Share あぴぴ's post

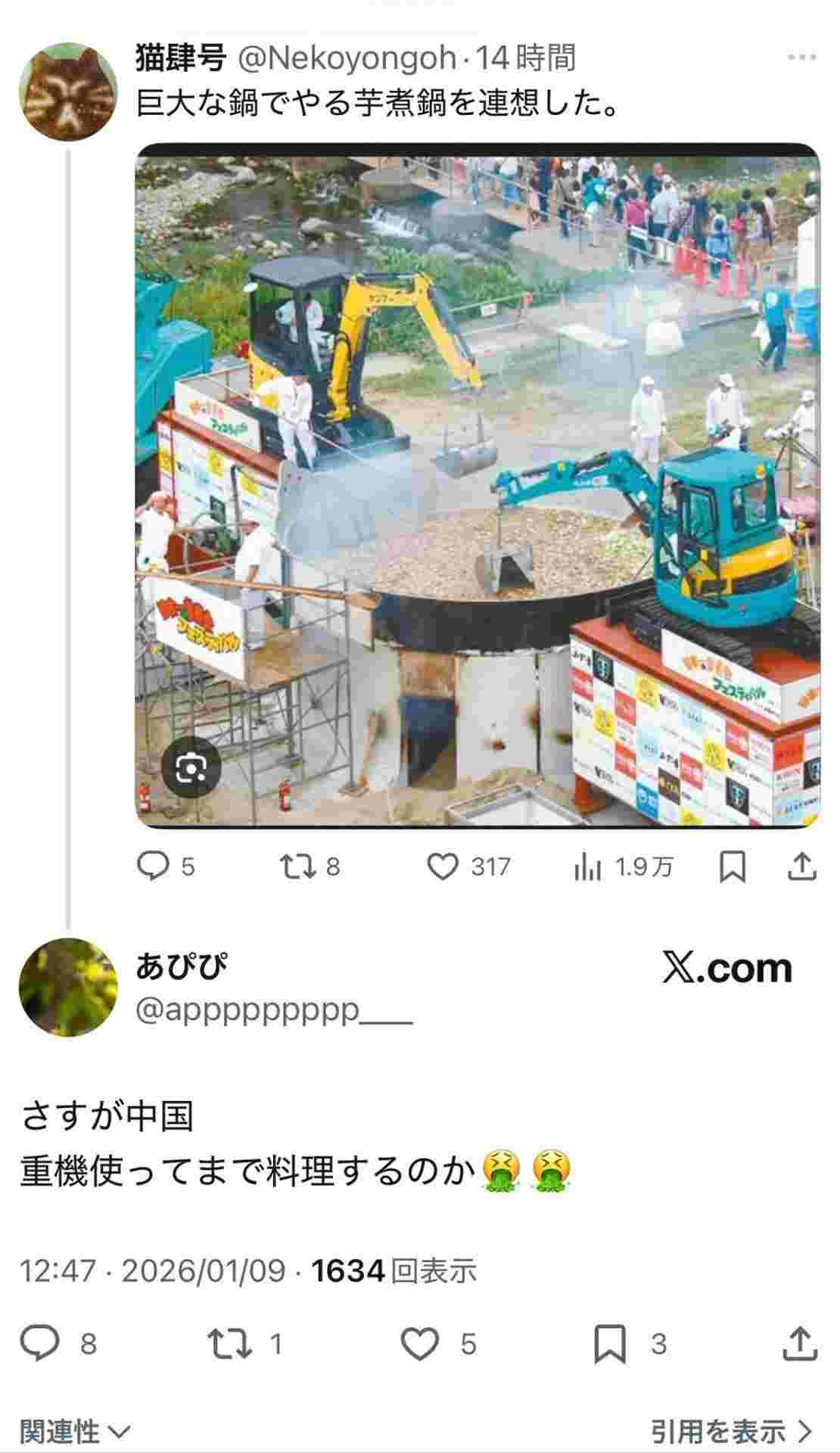[800, 1343]
